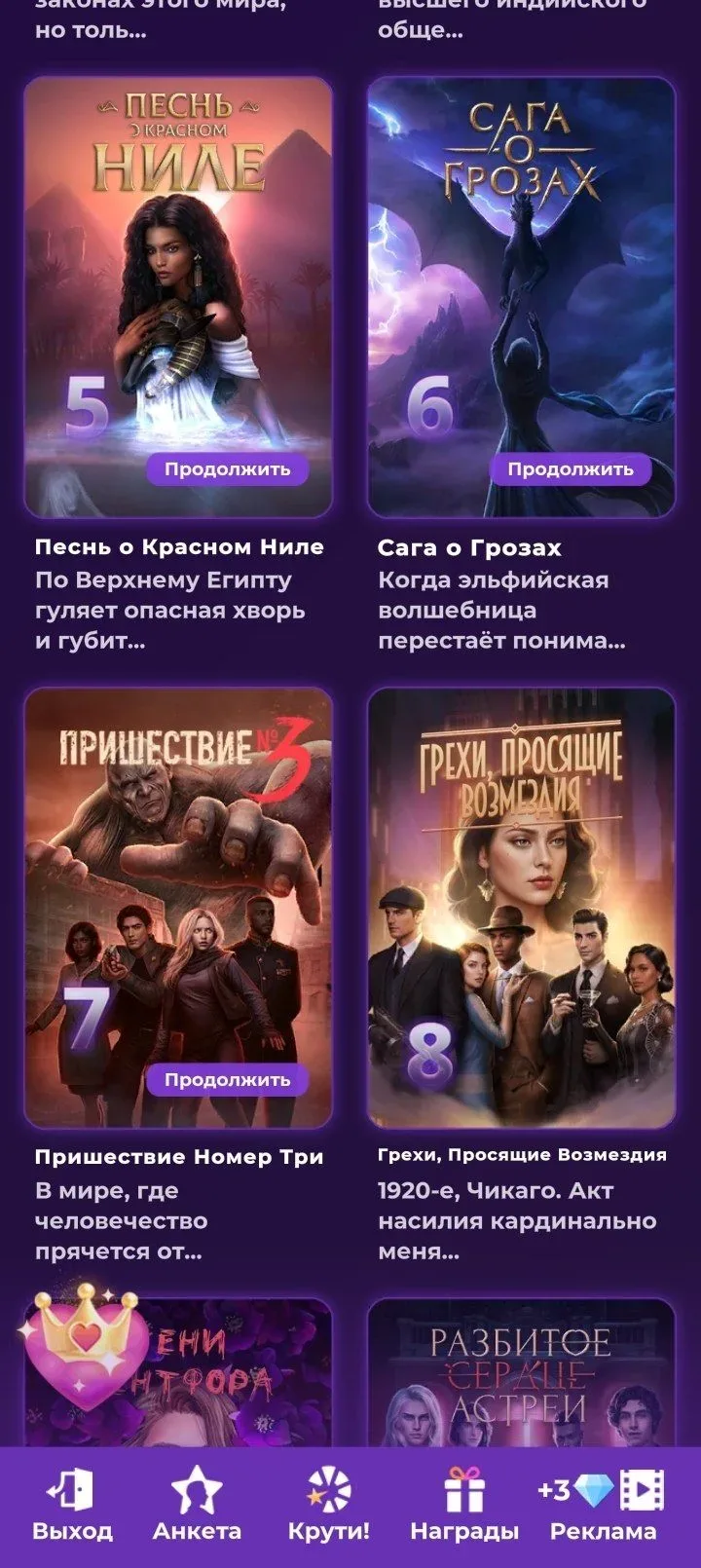Spin the wheel with Крути!

click(329, 1506)
